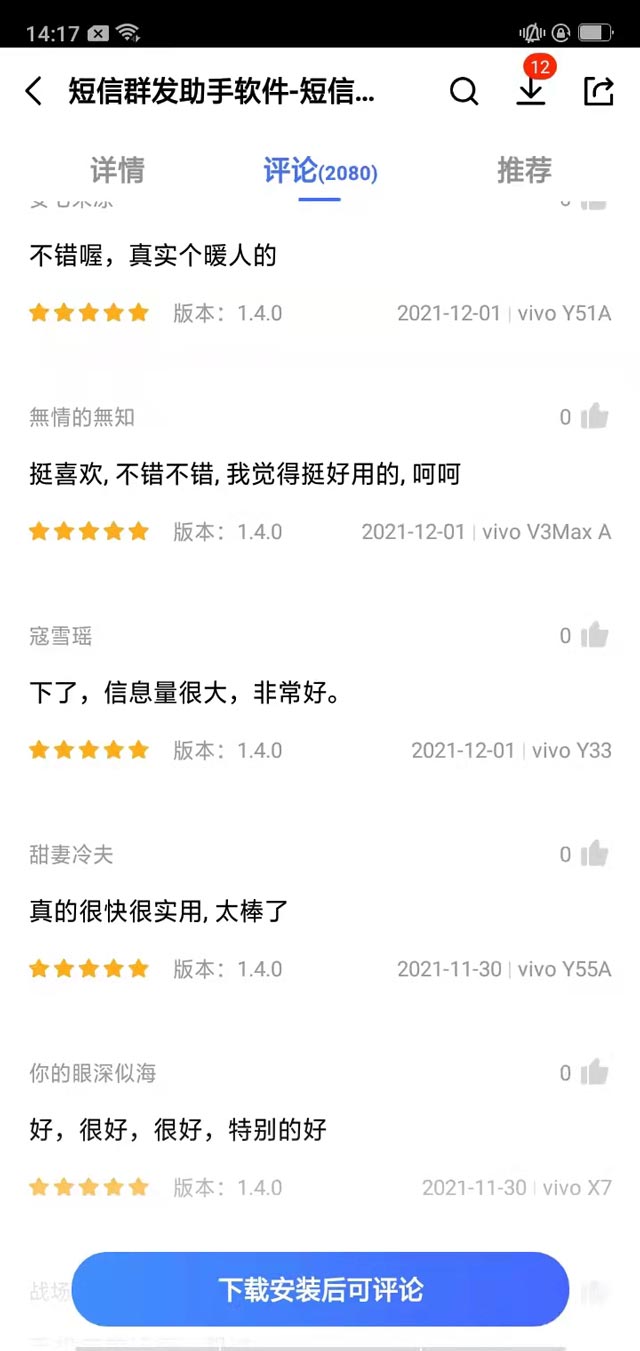
Task: Like the review by 寇雪瑶
Action: 595,635
